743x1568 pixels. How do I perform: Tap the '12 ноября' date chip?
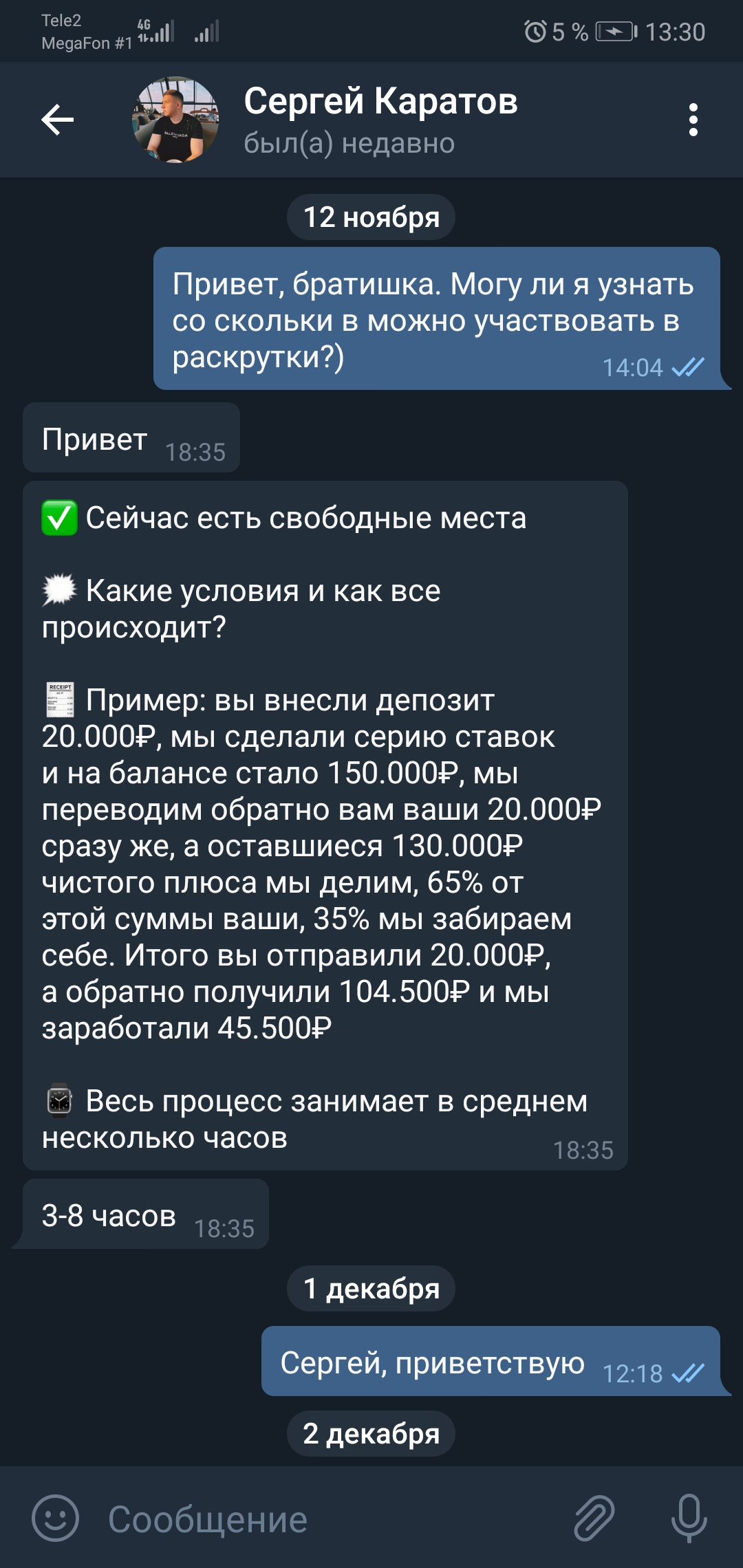(371, 217)
